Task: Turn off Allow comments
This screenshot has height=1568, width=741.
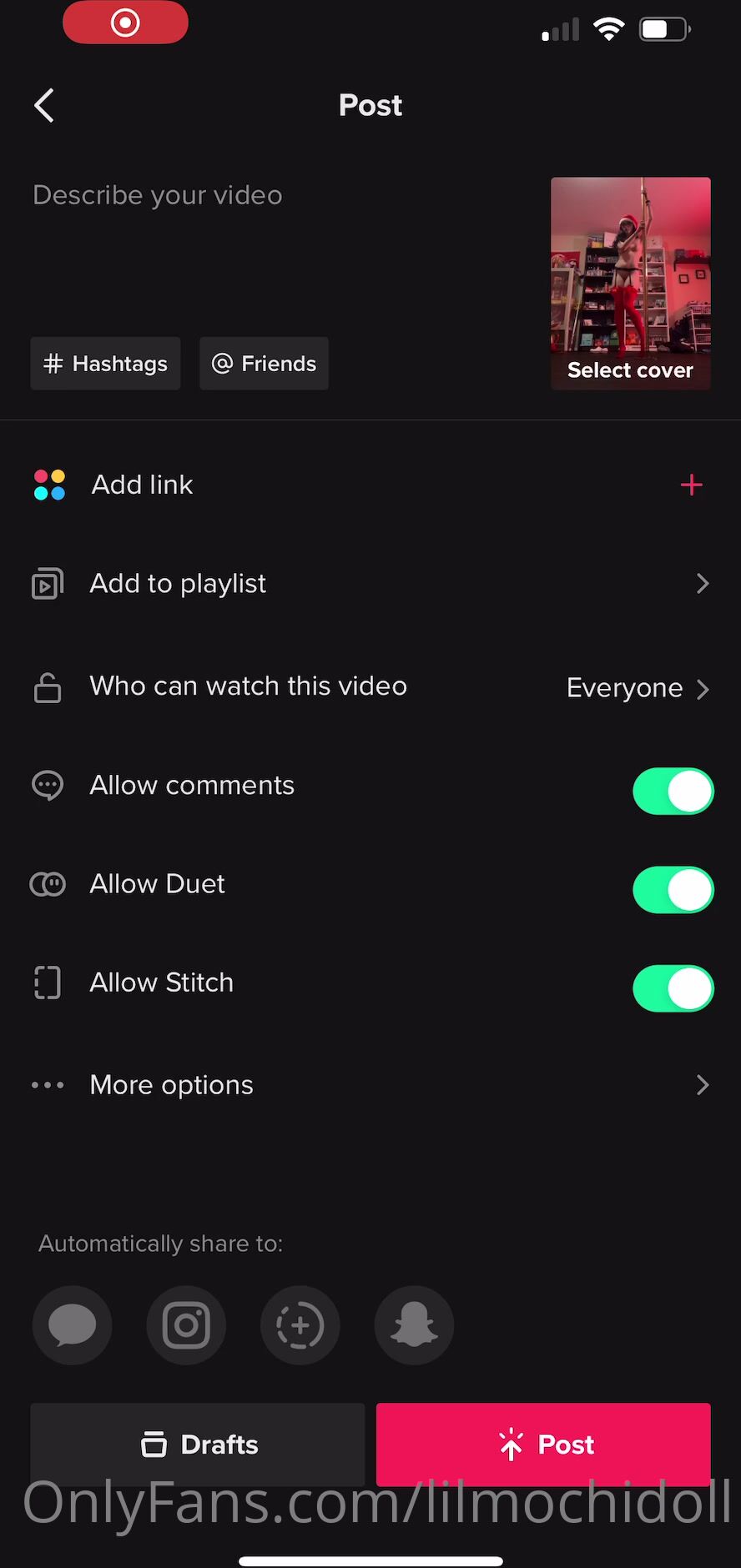Action: 673,791
